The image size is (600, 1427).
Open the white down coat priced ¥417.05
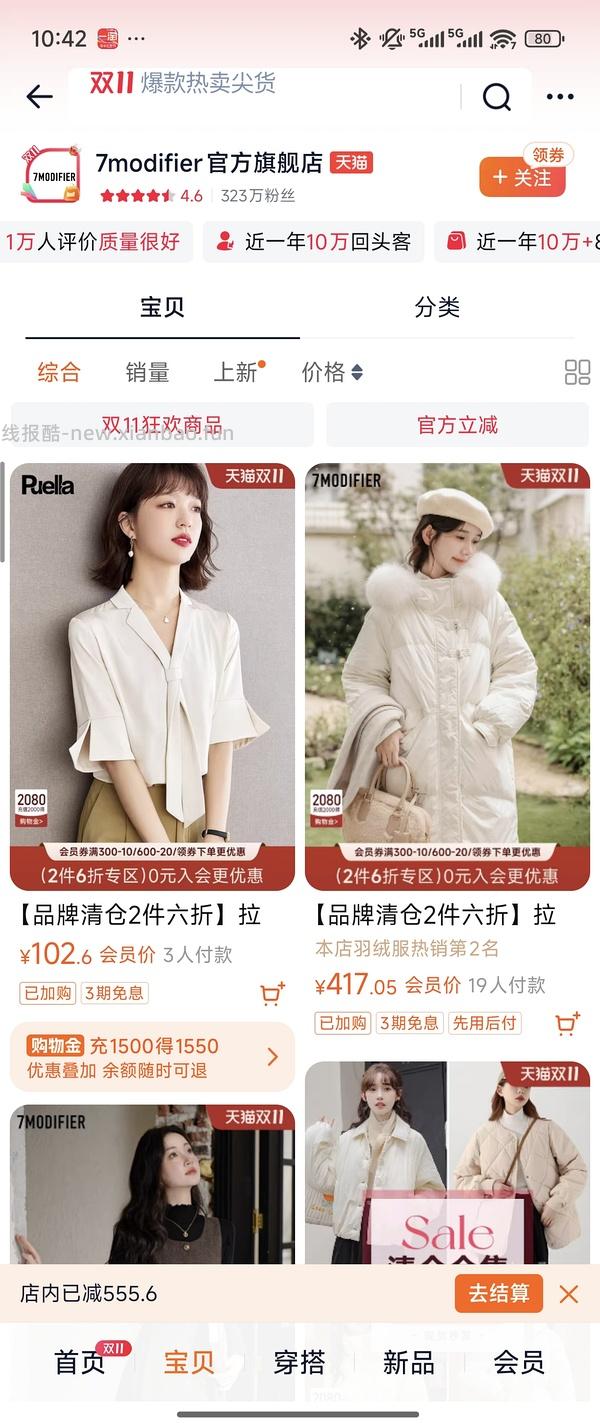click(x=447, y=675)
